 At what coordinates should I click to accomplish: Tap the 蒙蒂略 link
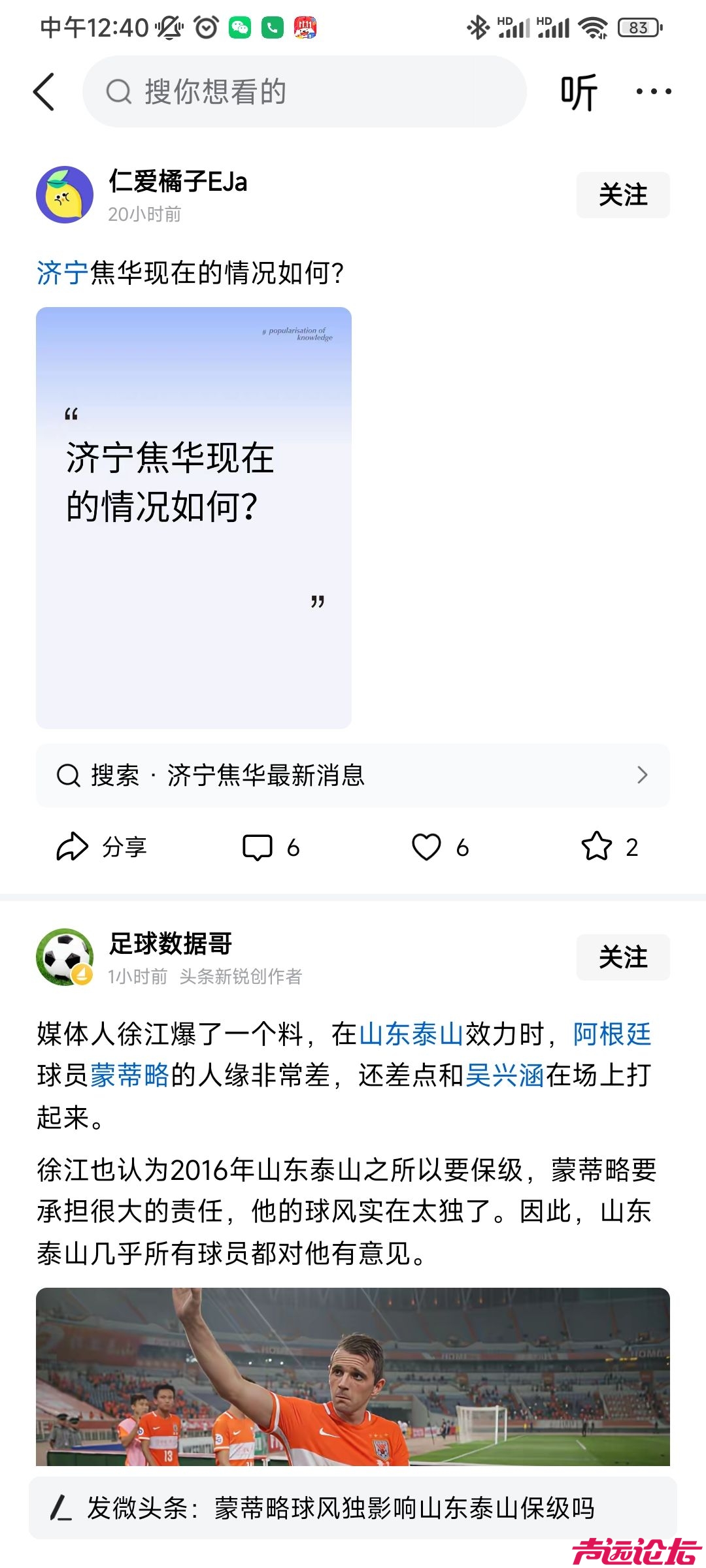pos(129,1075)
